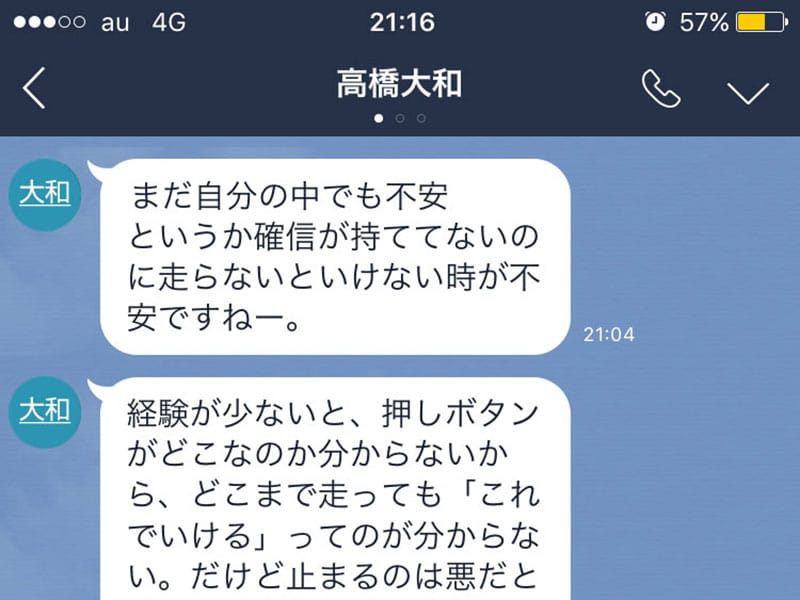Open 大和's avatar beside the 21:04 message
800x600 pixels.
(45, 193)
